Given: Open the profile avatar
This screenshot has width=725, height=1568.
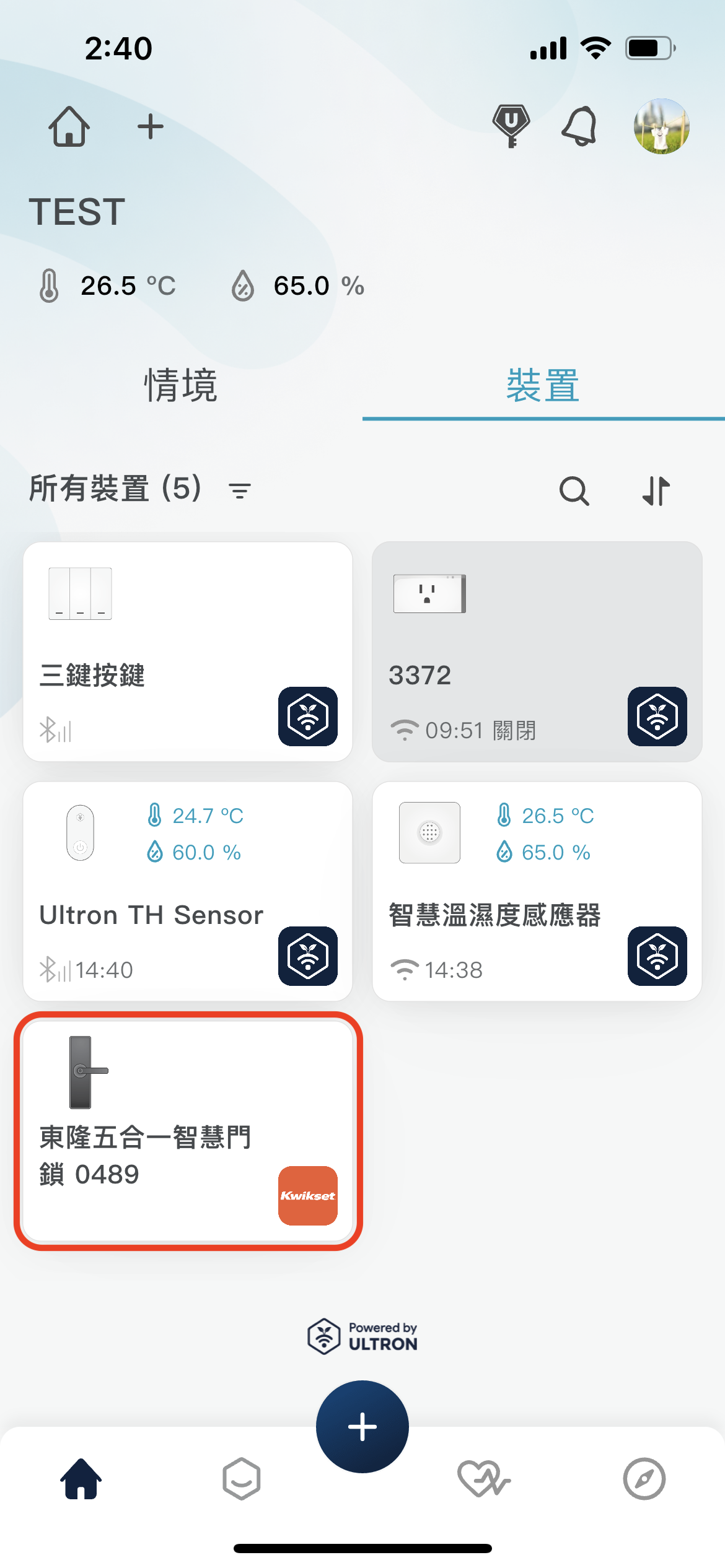Looking at the screenshot, I should point(661,126).
